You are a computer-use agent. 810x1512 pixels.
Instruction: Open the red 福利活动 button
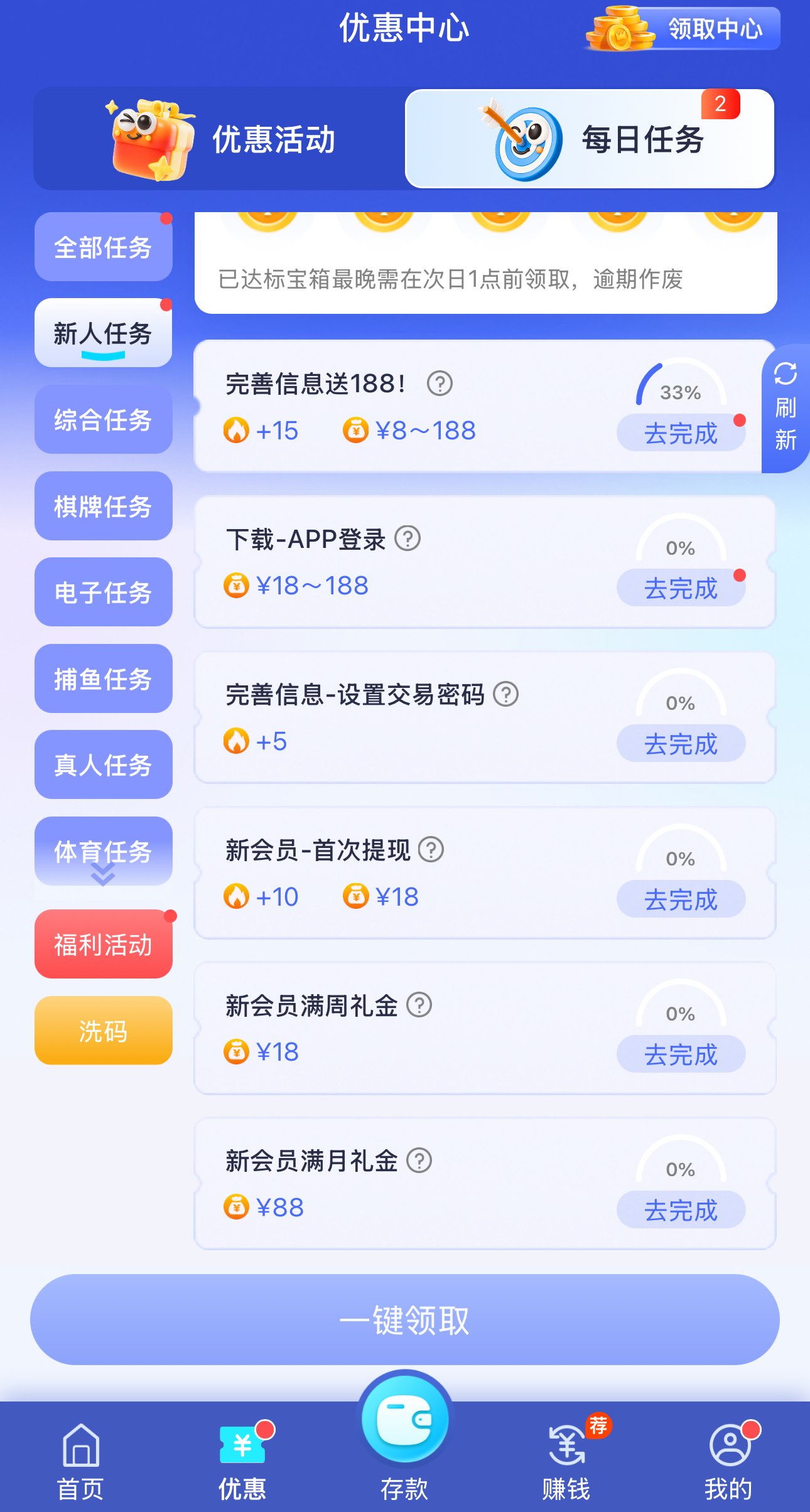click(103, 945)
